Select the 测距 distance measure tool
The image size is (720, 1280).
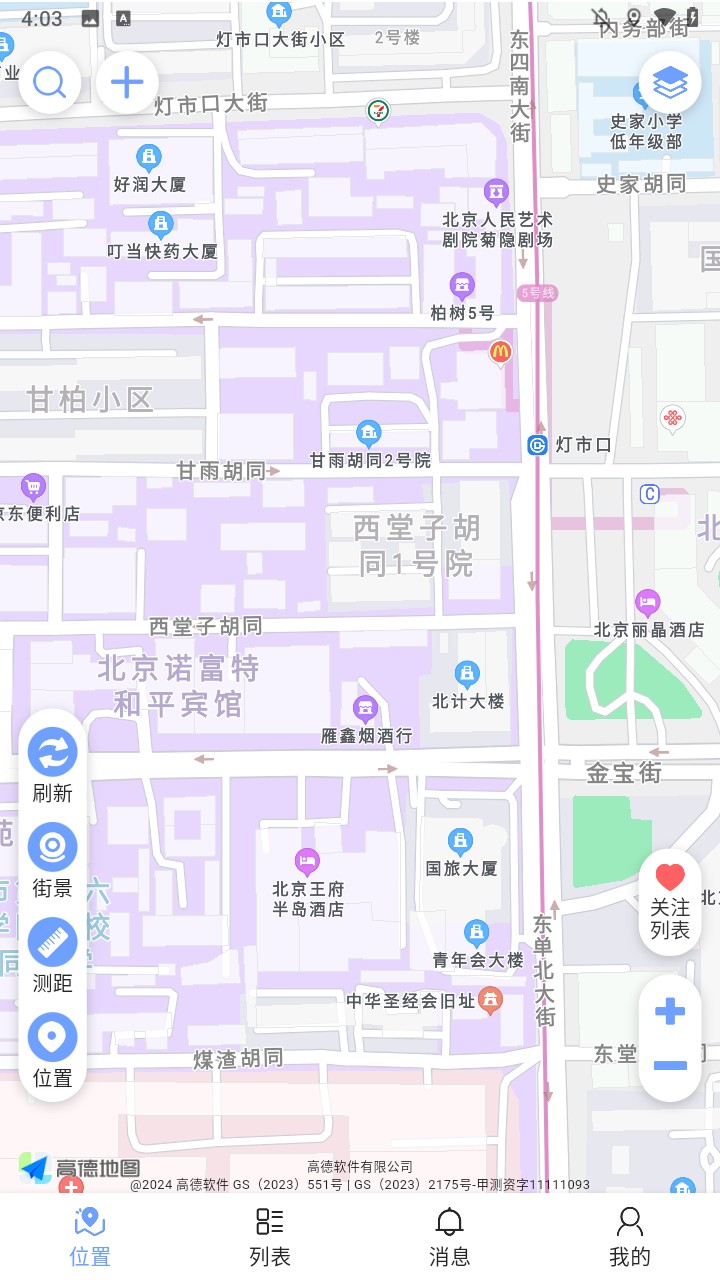click(51, 942)
